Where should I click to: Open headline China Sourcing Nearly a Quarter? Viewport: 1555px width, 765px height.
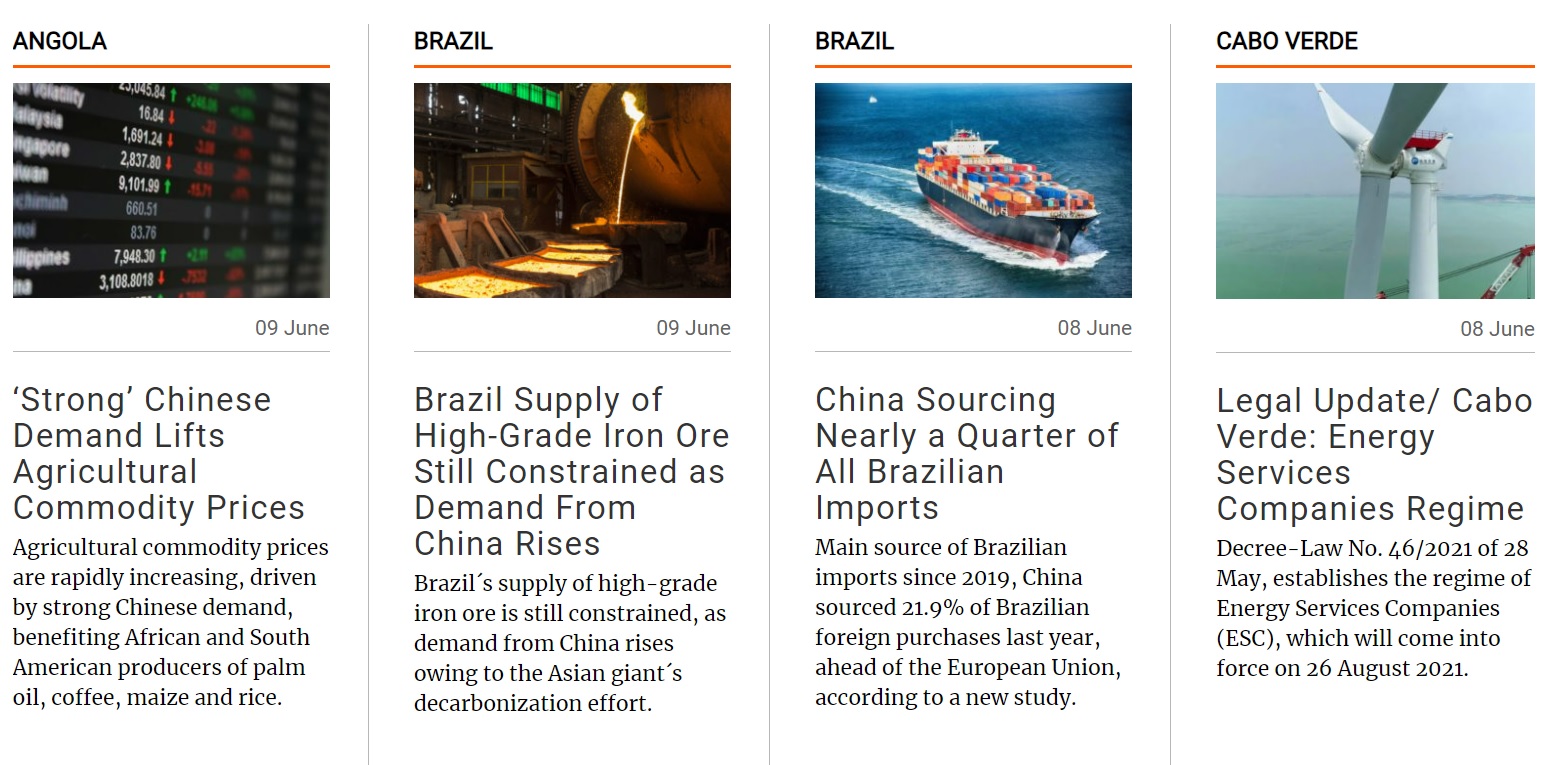tap(966, 453)
